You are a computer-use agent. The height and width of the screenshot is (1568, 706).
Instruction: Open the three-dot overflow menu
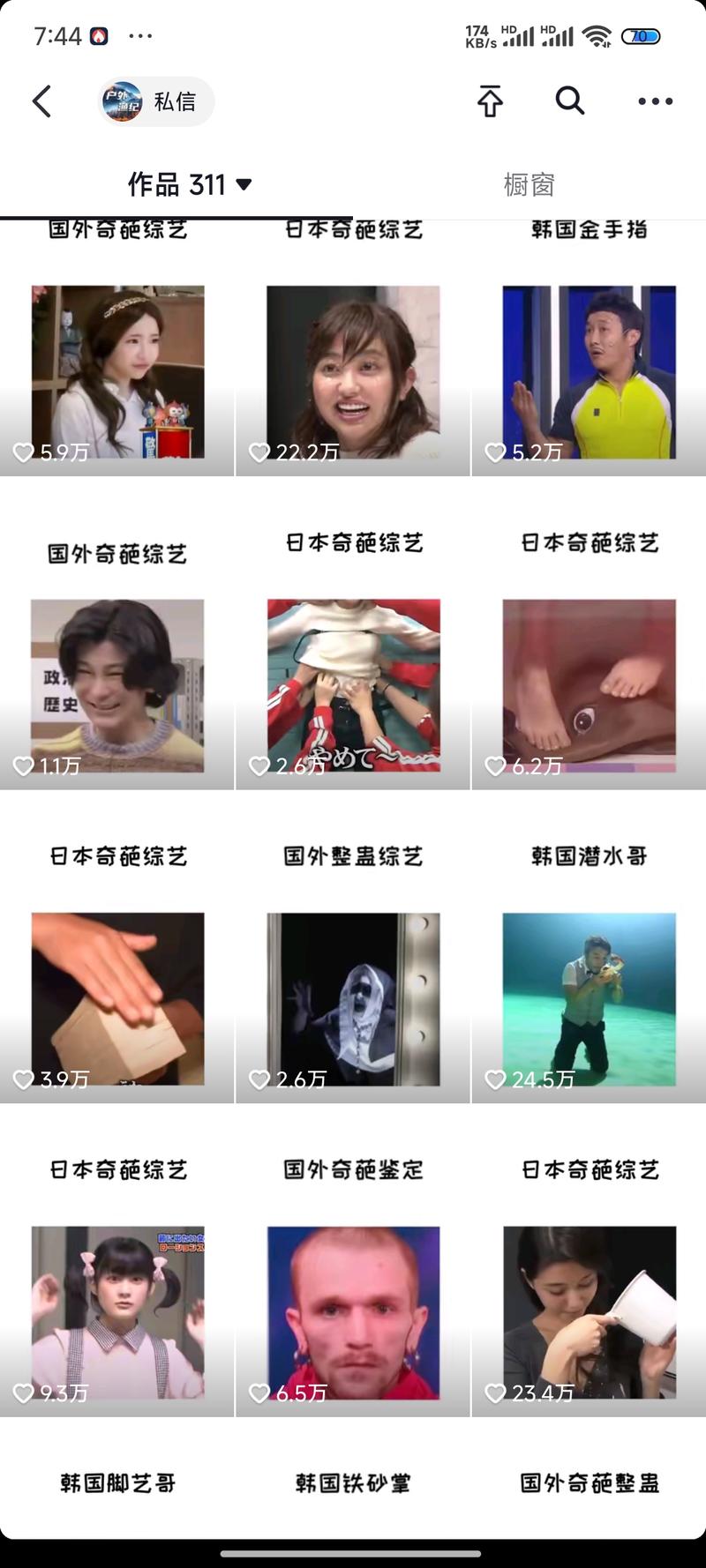coord(655,101)
